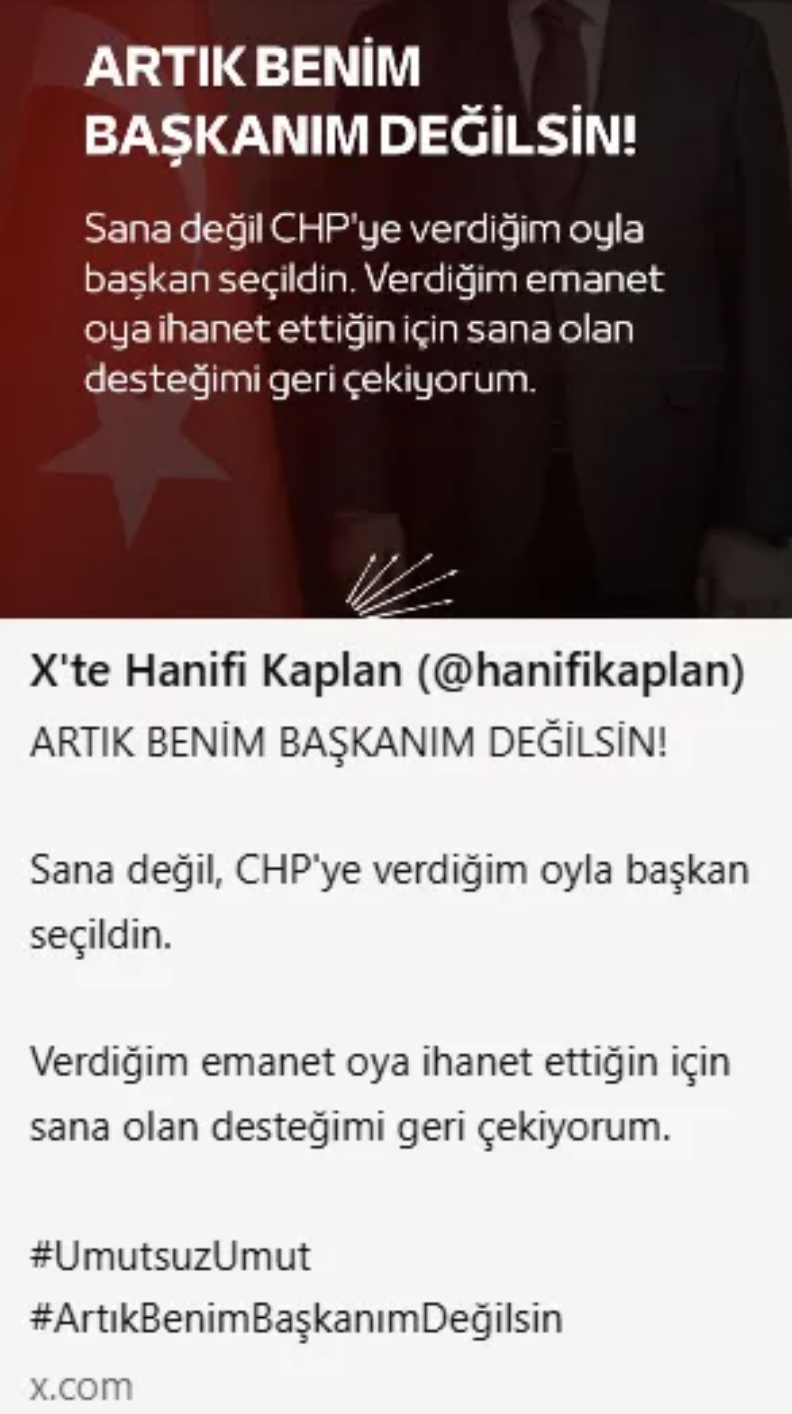Open Hanifi Kaplan's X post link preview
Image resolution: width=792 pixels, height=1414 pixels.
pyautogui.click(x=388, y=674)
